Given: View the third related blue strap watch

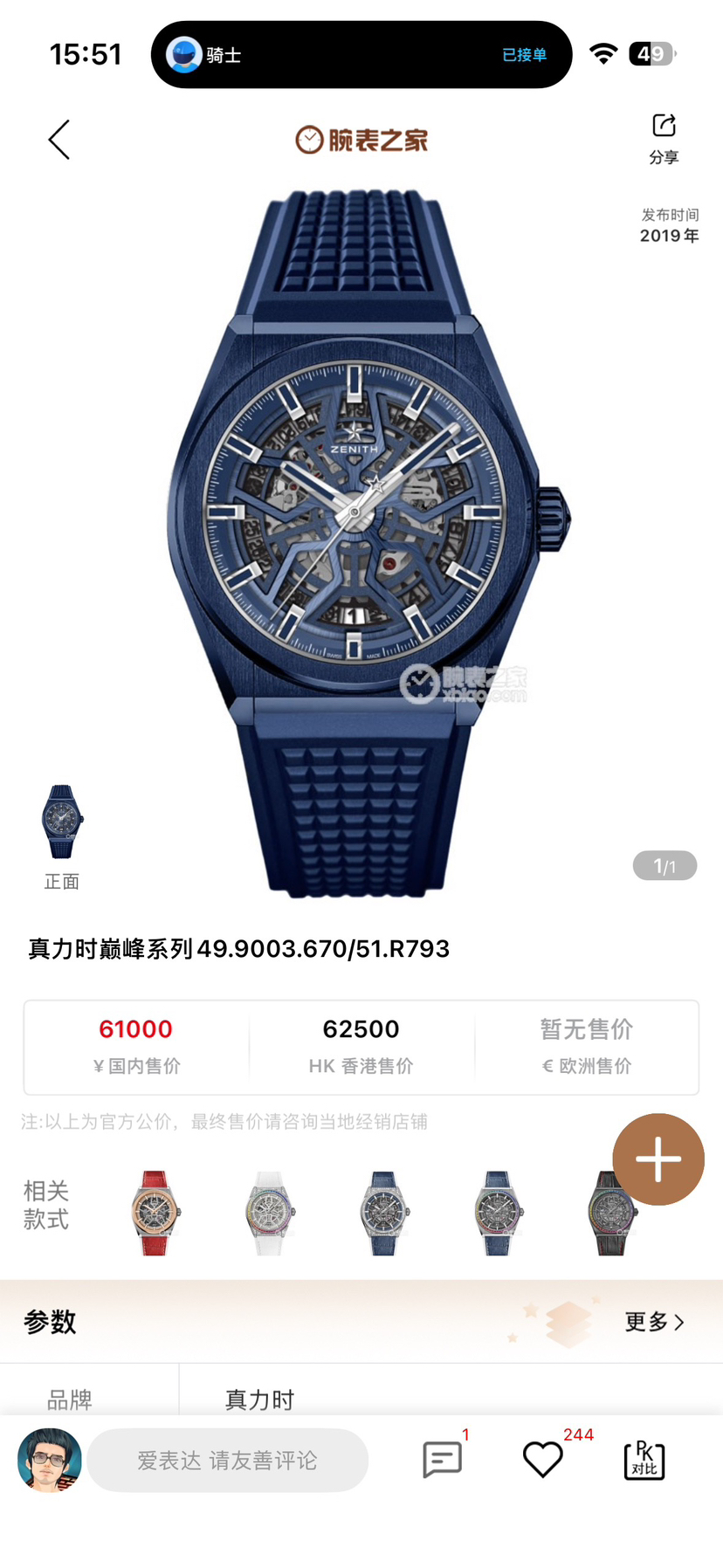Looking at the screenshot, I should click(x=384, y=1213).
